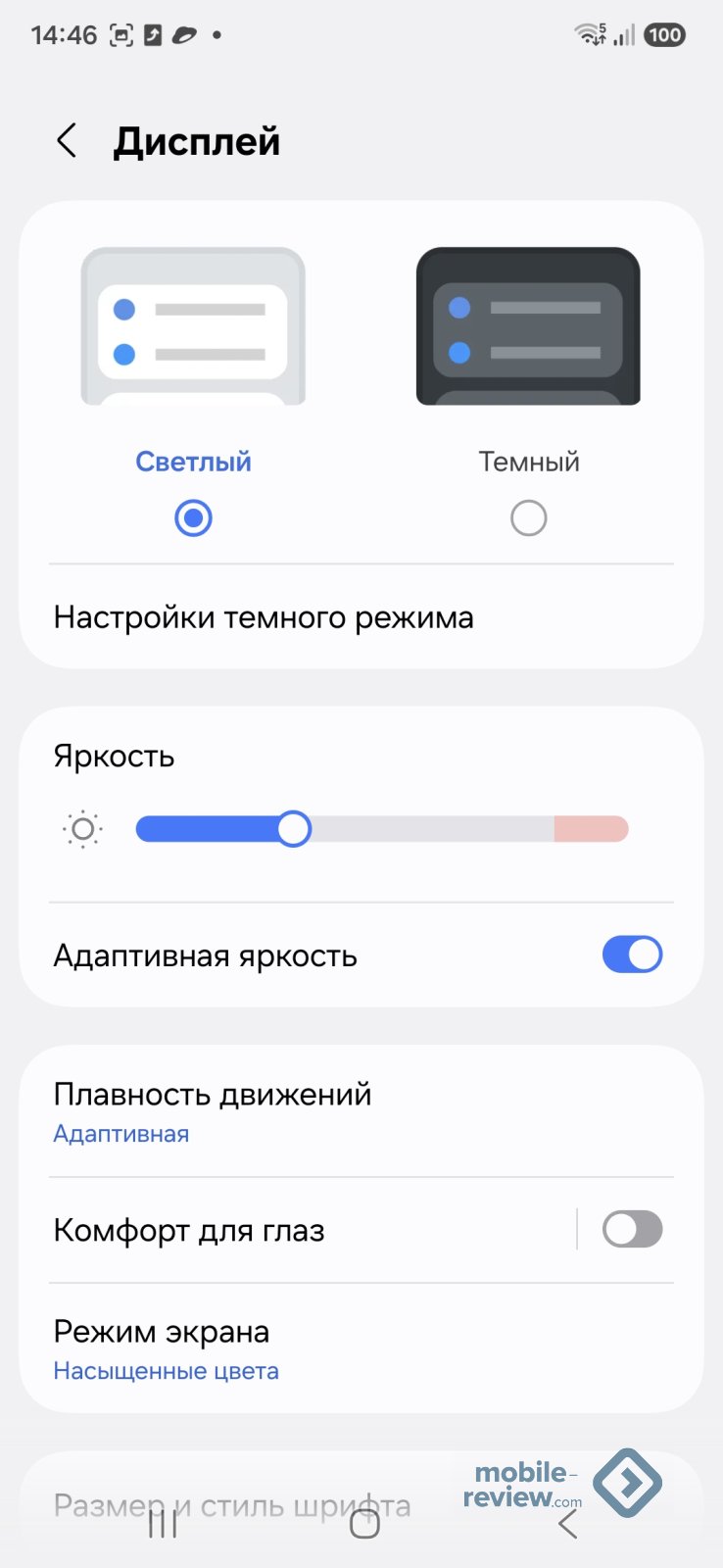Turn on the Комфорт для глаз switch
The width and height of the screenshot is (723, 1568).
click(632, 1229)
